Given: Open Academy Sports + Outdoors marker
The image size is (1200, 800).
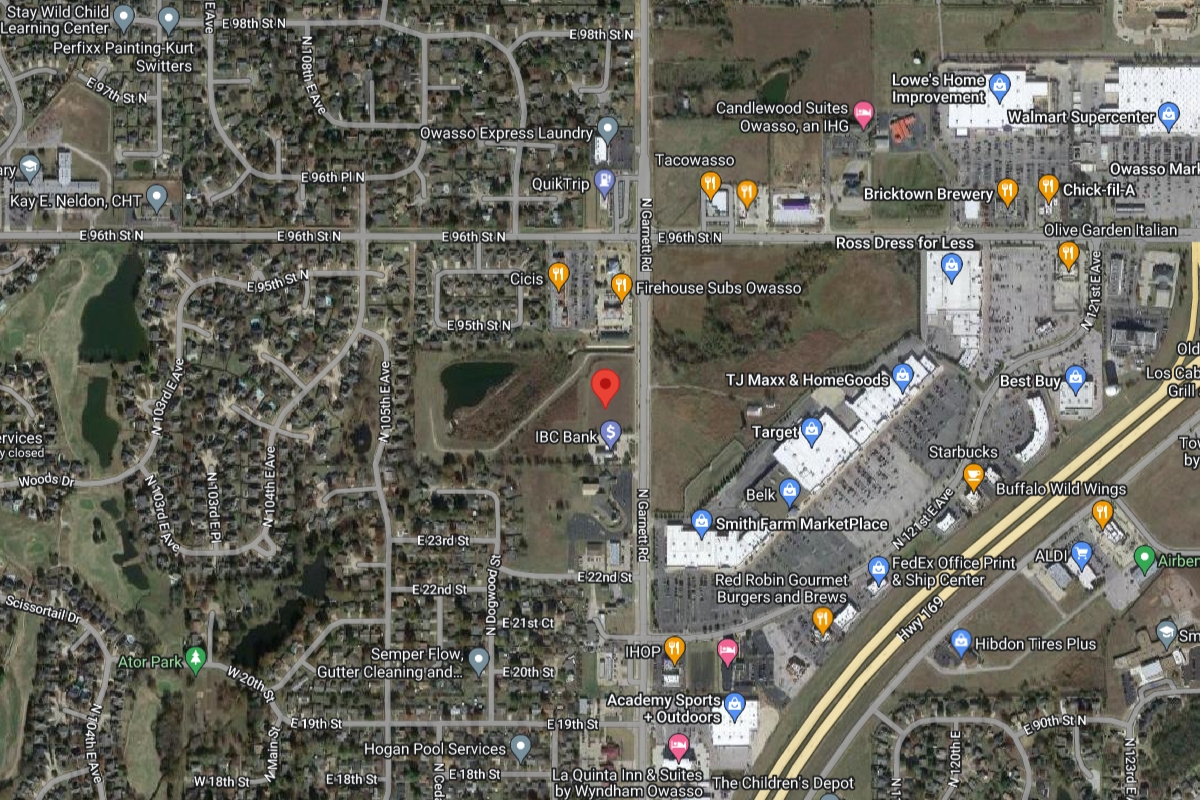Looking at the screenshot, I should tap(735, 706).
